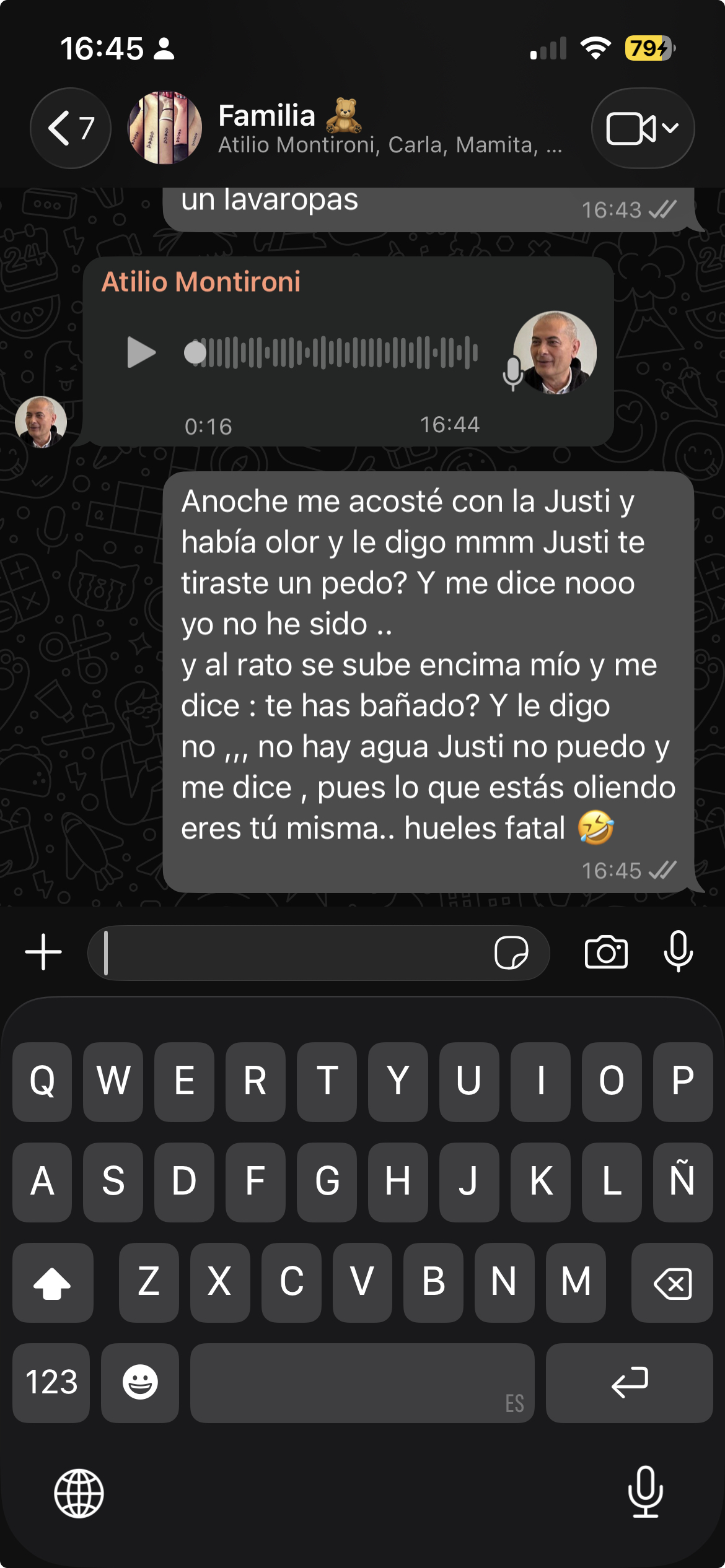Viewport: 725px width, 1568px height.
Task: Go back to the chats list
Action: click(71, 128)
